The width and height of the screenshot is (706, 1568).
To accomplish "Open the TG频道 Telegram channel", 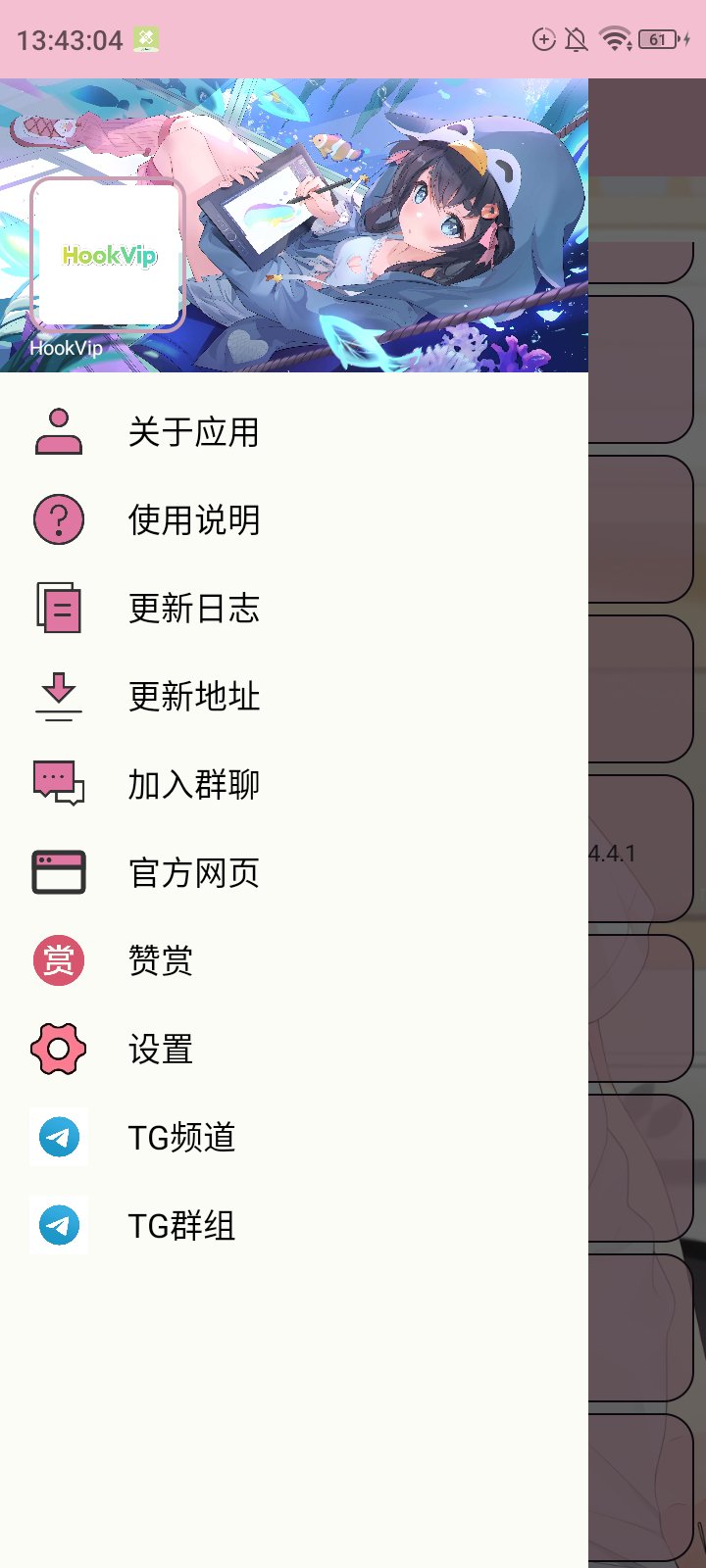I will click(181, 1138).
